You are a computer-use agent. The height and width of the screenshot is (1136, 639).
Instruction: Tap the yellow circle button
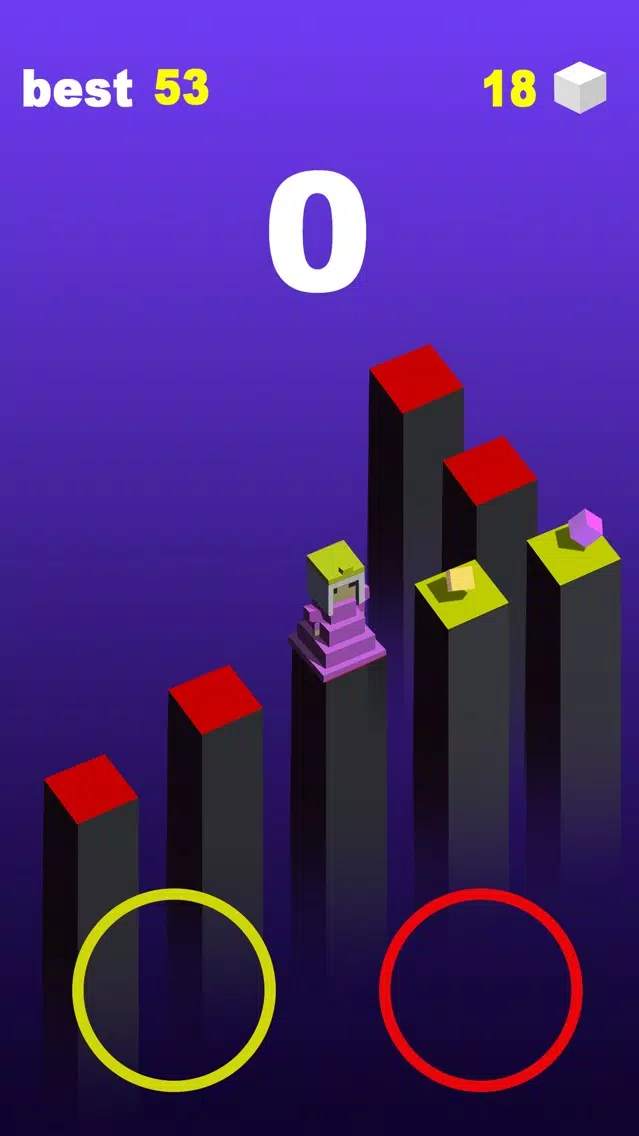pyautogui.click(x=174, y=989)
